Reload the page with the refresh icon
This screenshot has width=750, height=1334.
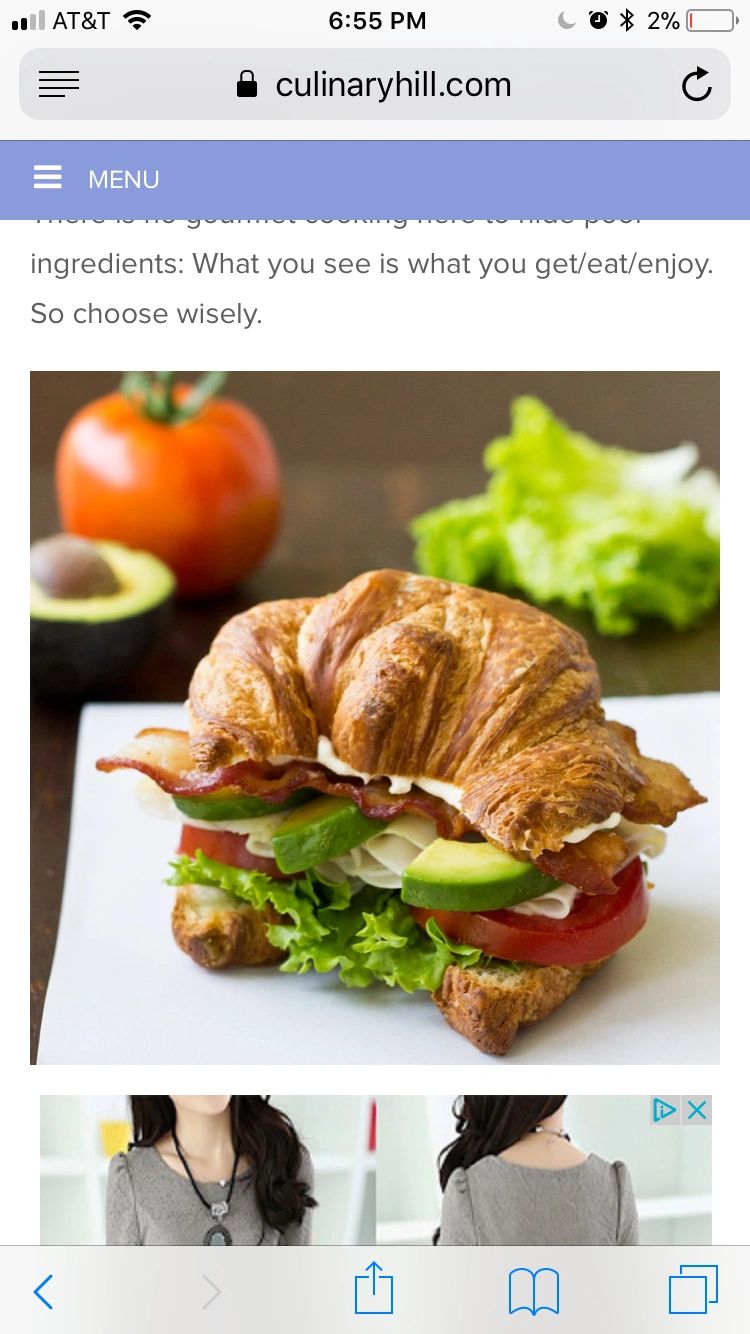(697, 84)
